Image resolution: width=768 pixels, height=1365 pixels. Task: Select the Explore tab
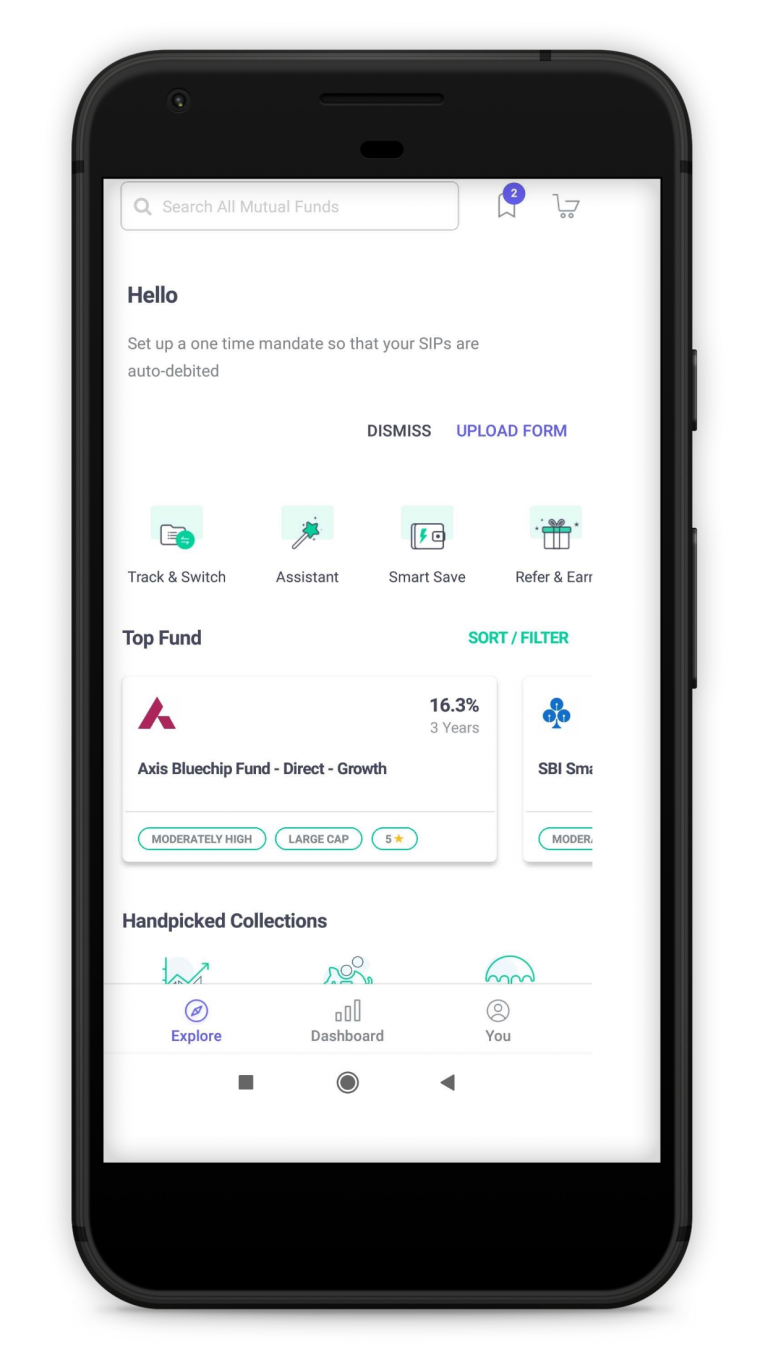click(196, 1021)
